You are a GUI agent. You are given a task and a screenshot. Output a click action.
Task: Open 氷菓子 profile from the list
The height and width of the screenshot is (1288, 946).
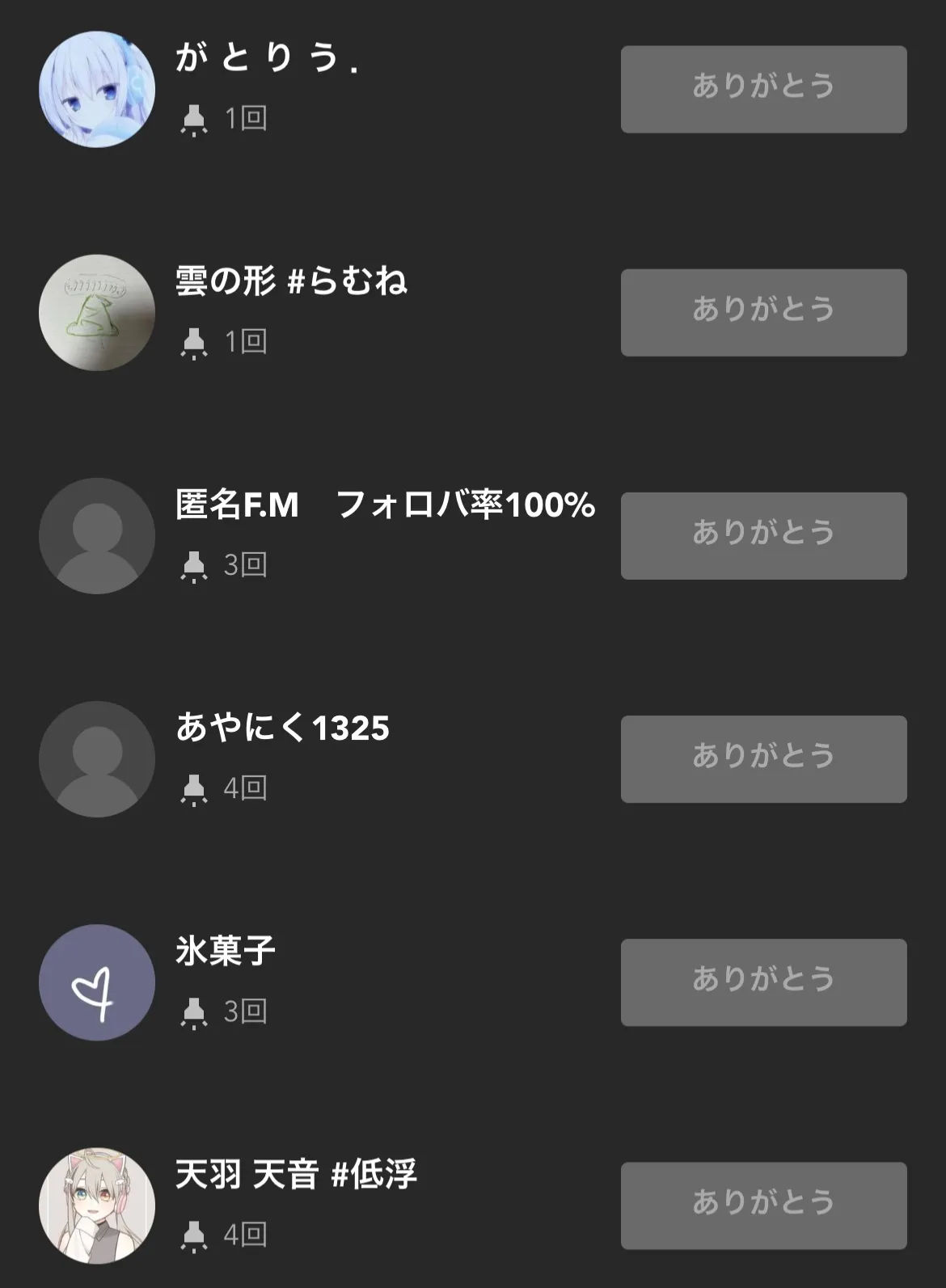[226, 951]
